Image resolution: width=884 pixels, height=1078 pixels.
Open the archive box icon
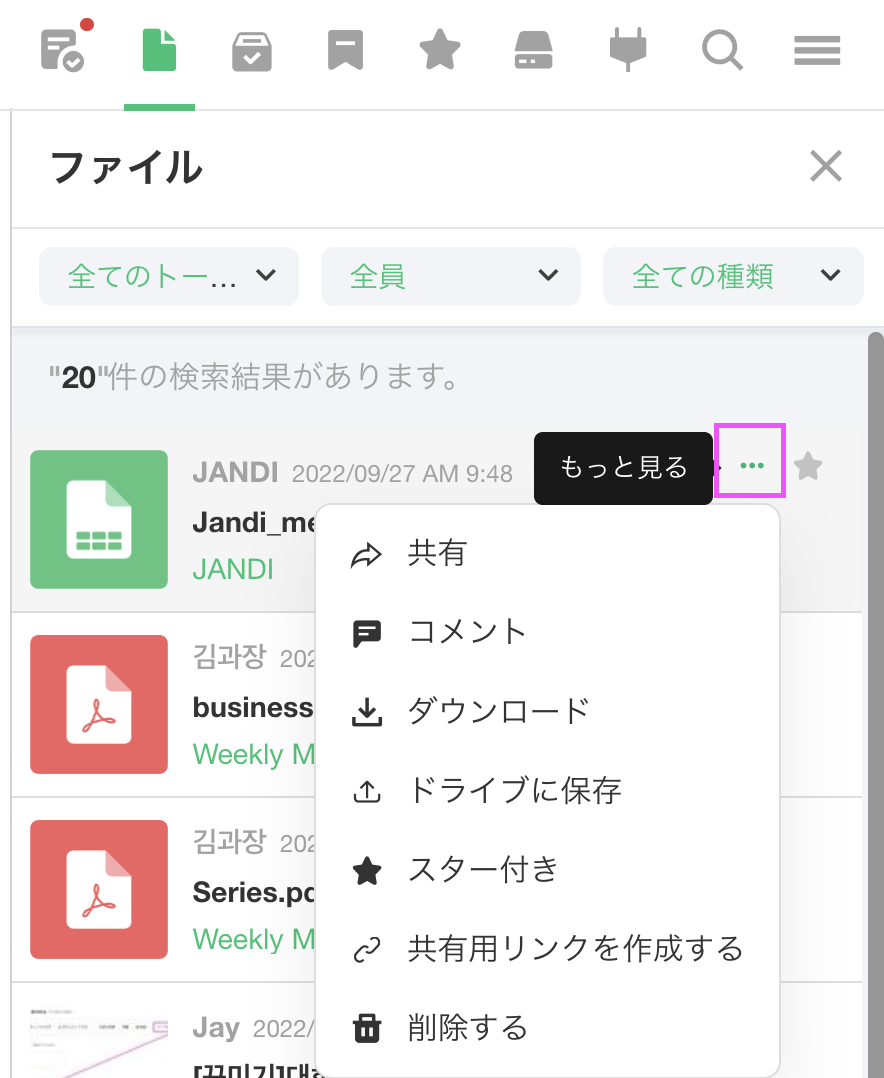point(252,50)
